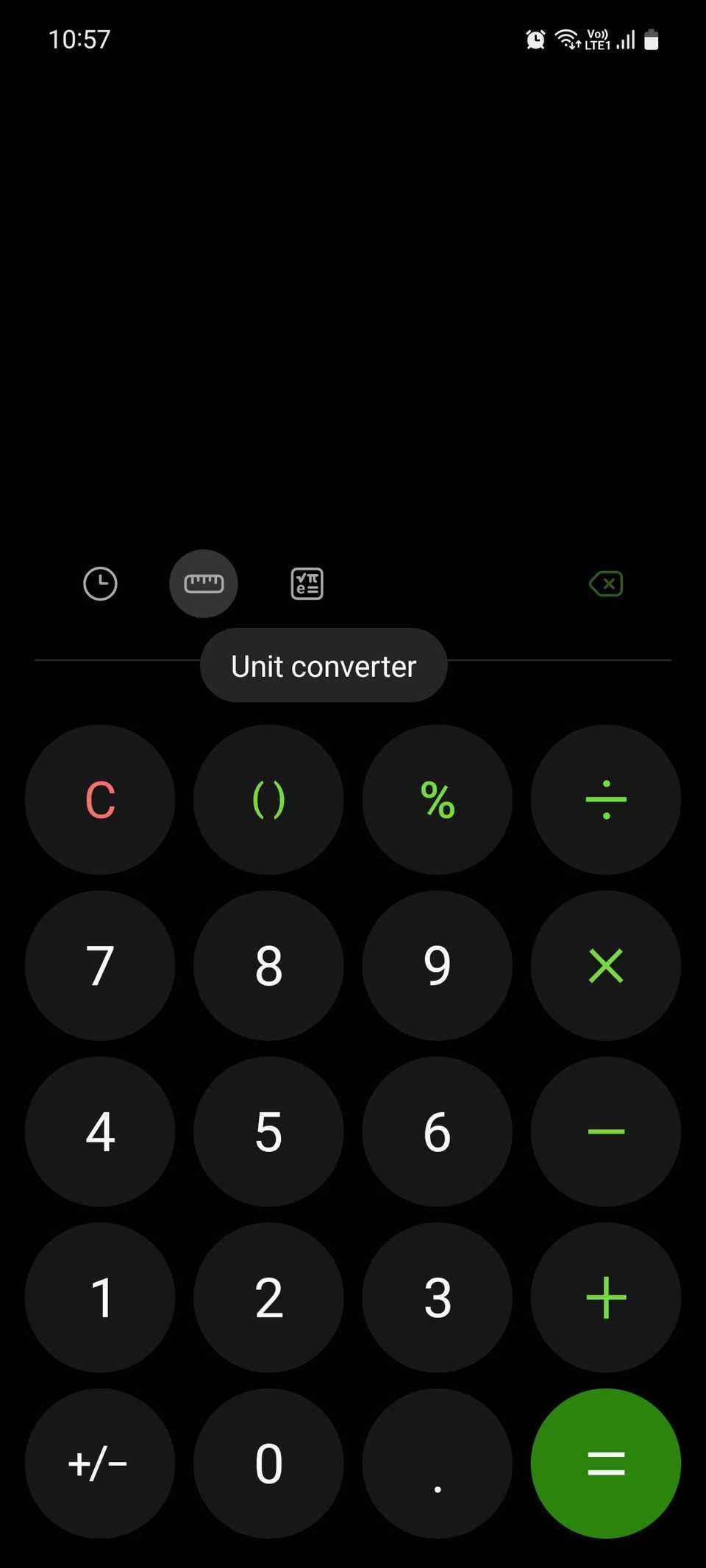Select the plus operator
This screenshot has height=1568, width=706.
(606, 1297)
